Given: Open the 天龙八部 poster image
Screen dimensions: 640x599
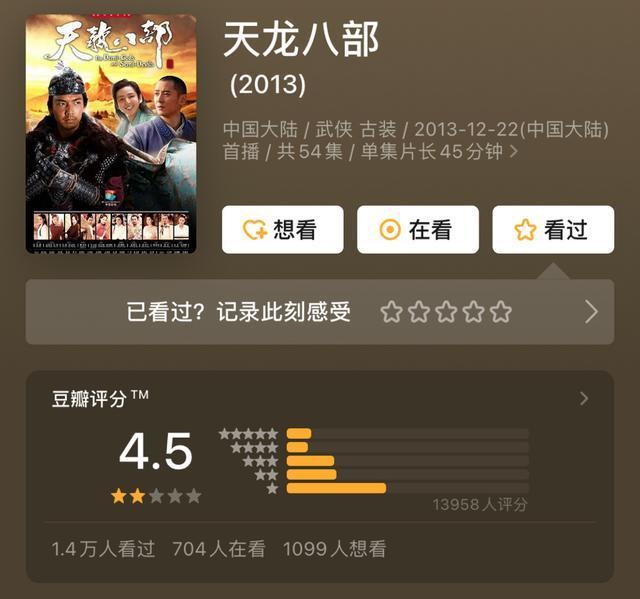Looking at the screenshot, I should pos(111,133).
